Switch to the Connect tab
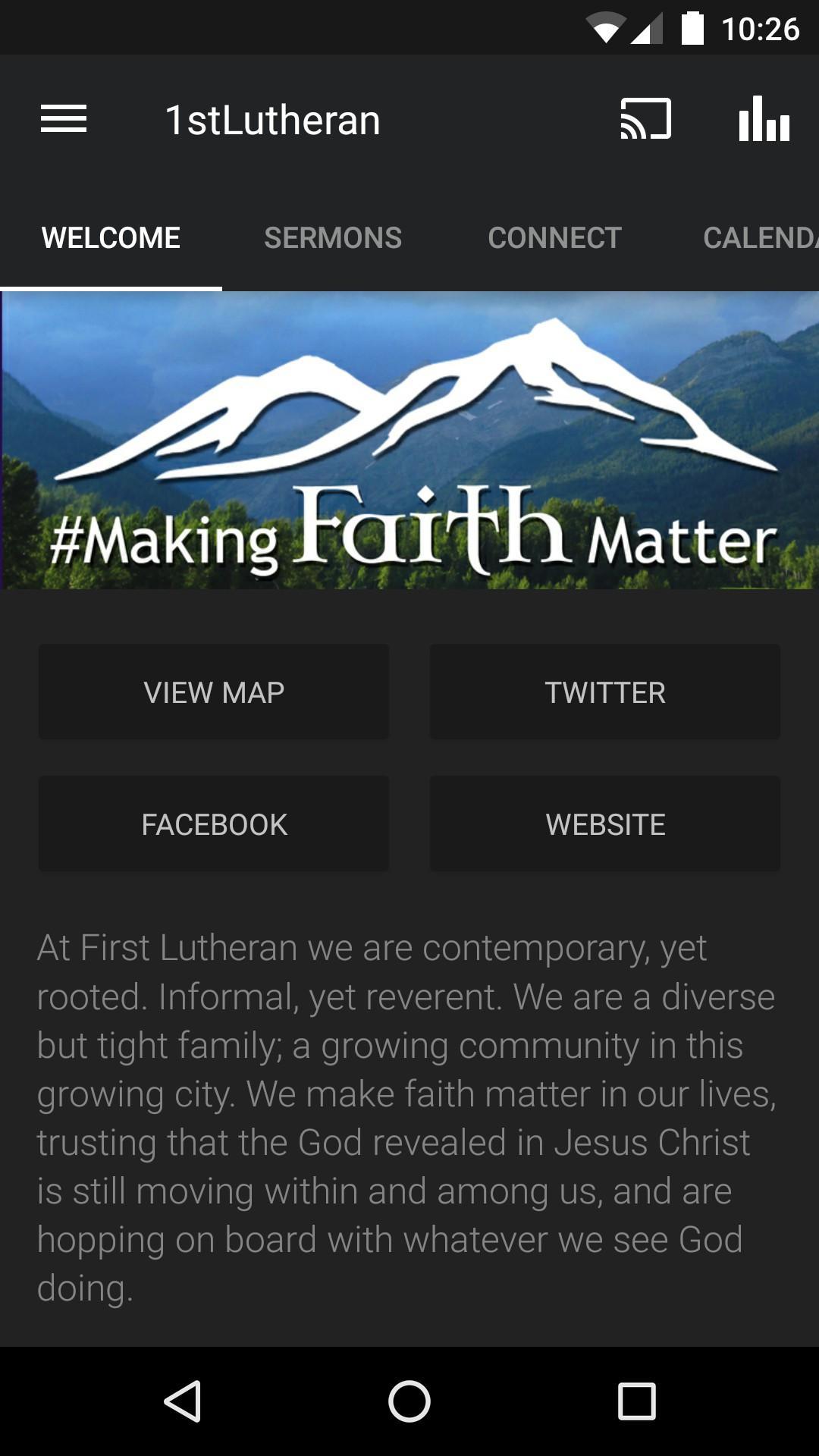Screen dimensions: 819x1456 coord(554,238)
